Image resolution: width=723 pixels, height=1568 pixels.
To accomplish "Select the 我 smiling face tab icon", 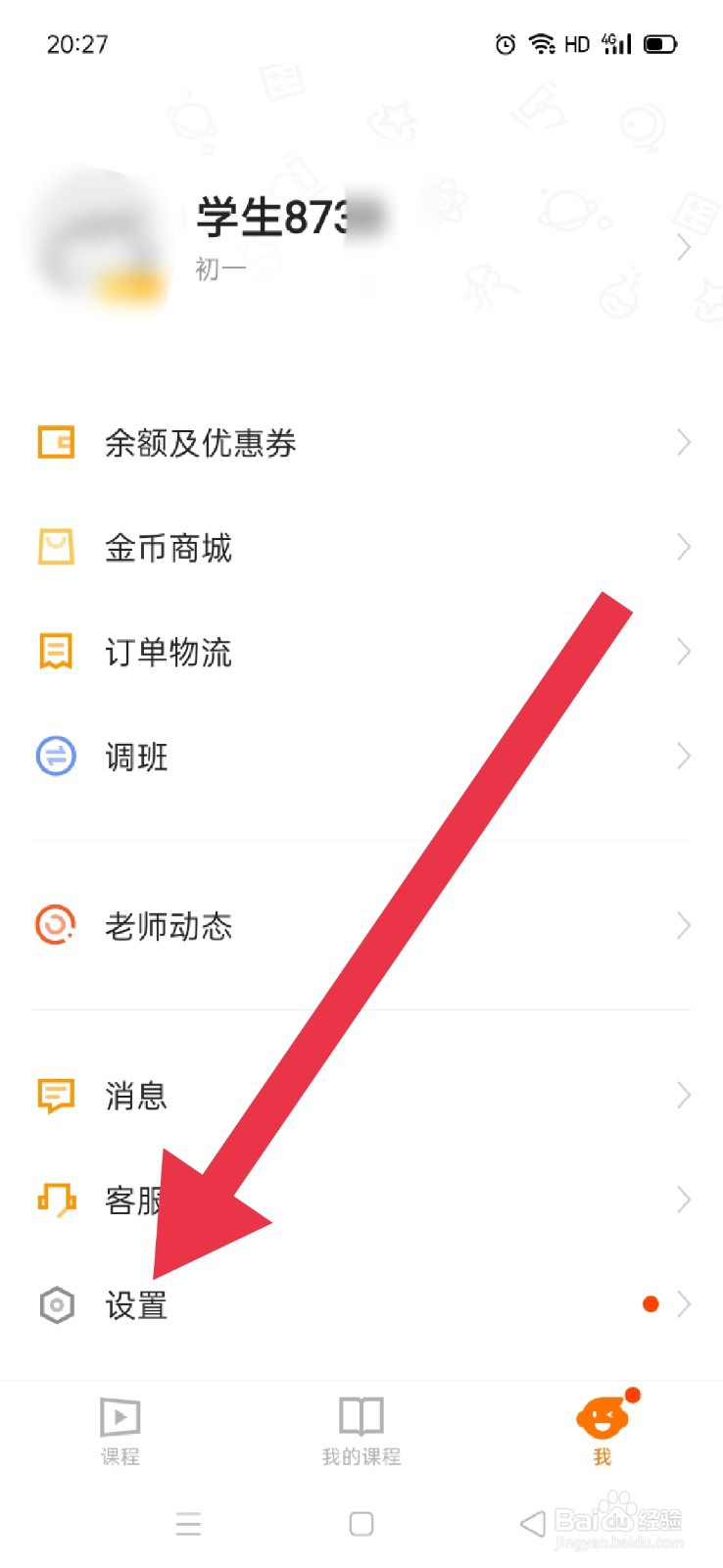I will [602, 1415].
